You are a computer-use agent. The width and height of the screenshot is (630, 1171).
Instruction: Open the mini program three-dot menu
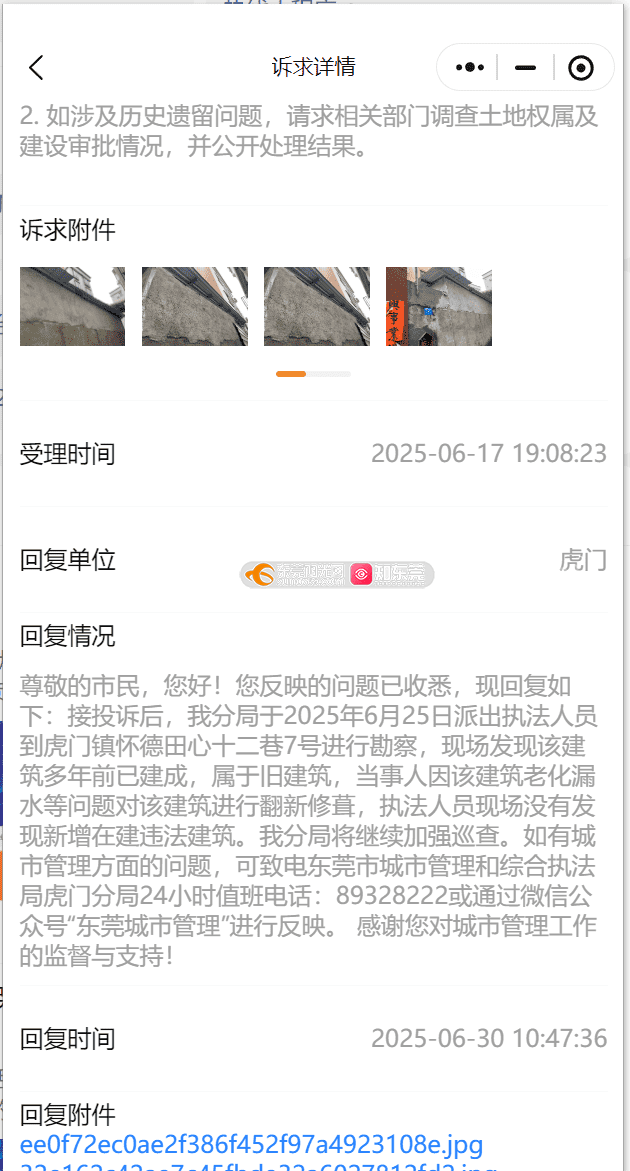tap(470, 67)
